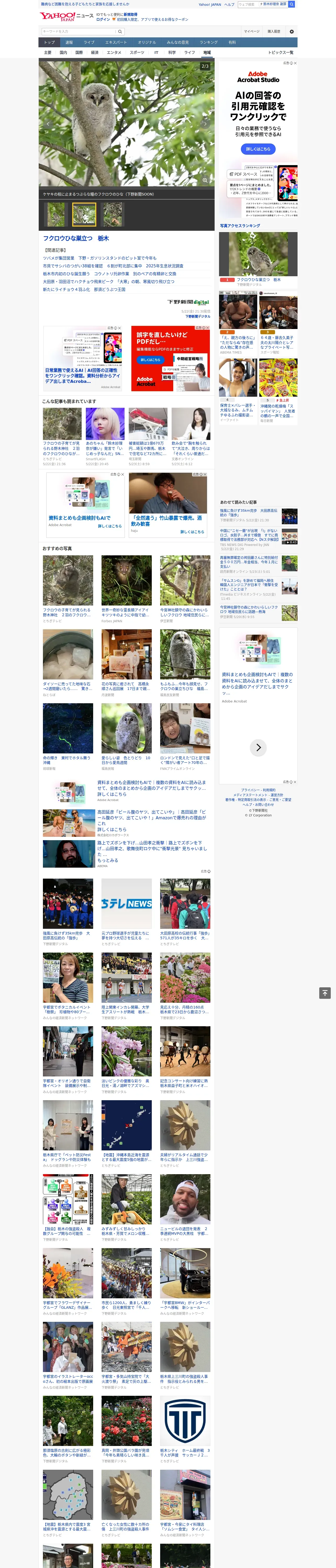
Task: Open 購入履歴 link
Action: 274,31
